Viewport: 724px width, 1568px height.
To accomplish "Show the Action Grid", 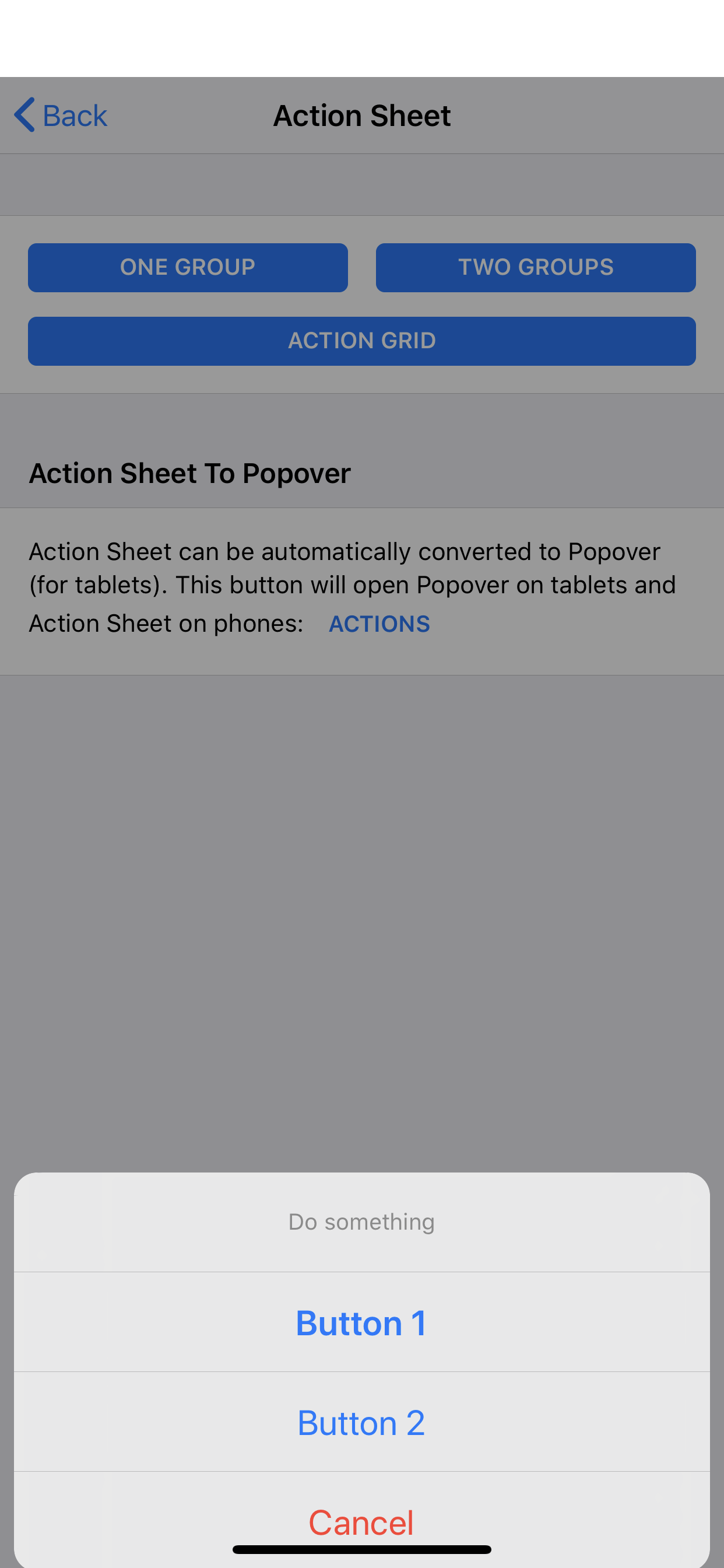I will pos(361,341).
